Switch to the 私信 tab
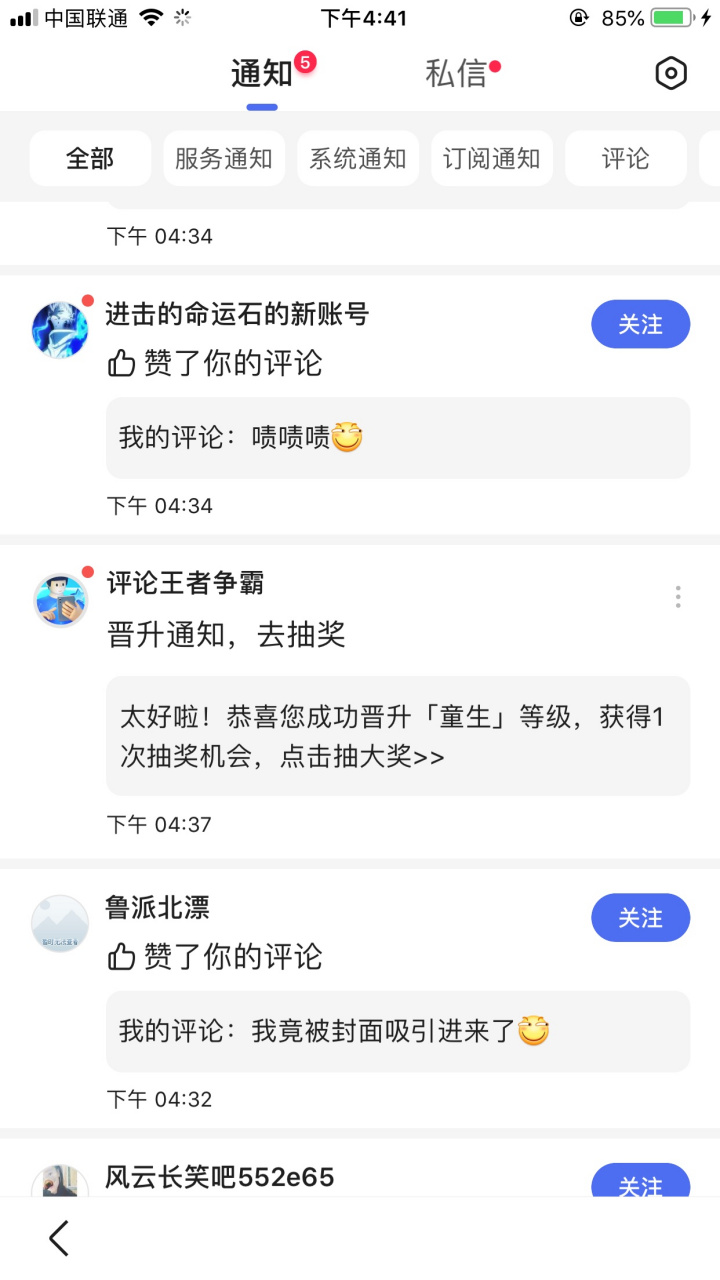The width and height of the screenshot is (720, 1280). tap(455, 73)
